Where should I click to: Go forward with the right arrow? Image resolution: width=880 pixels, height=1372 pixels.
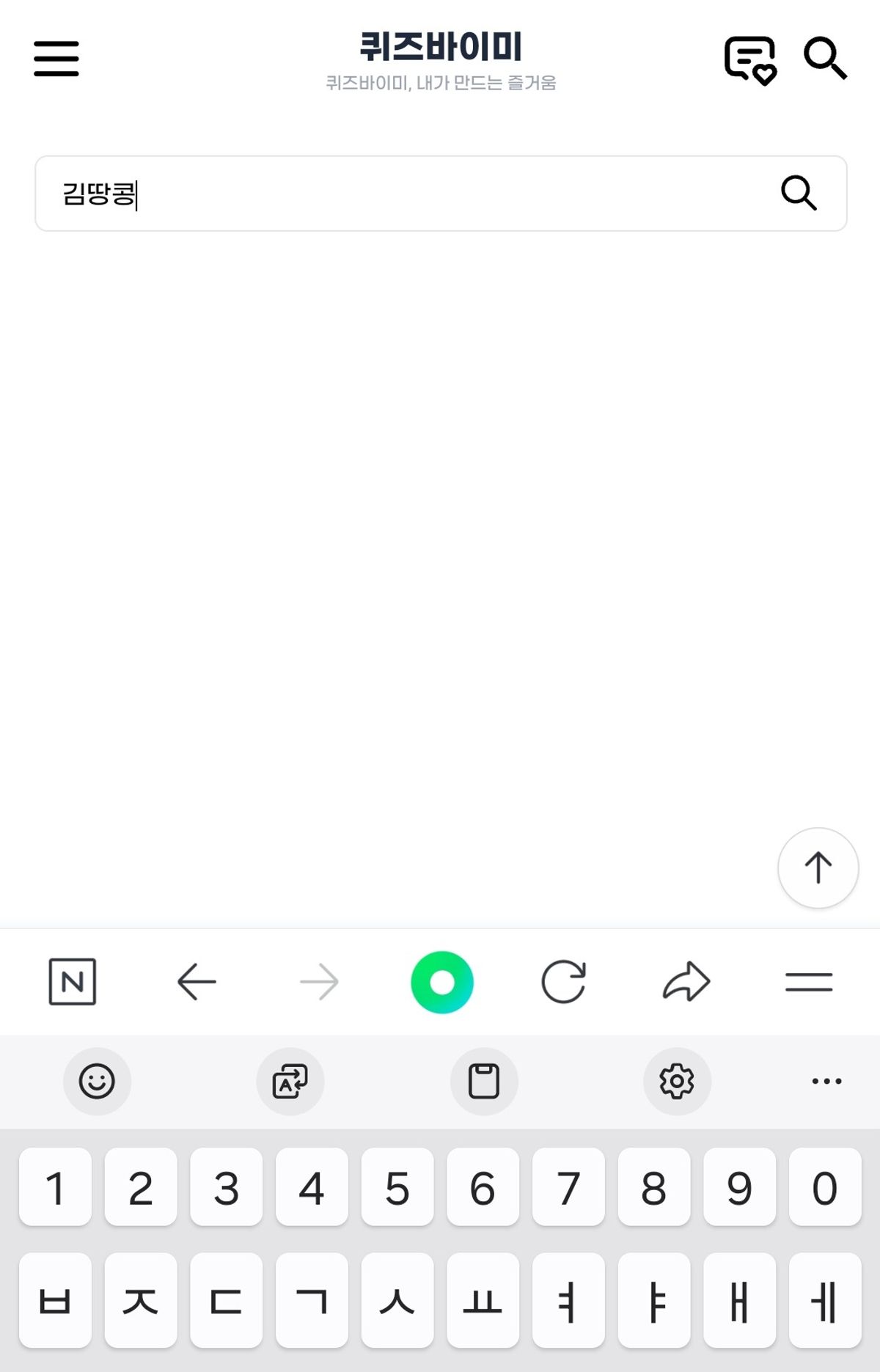pos(320,981)
